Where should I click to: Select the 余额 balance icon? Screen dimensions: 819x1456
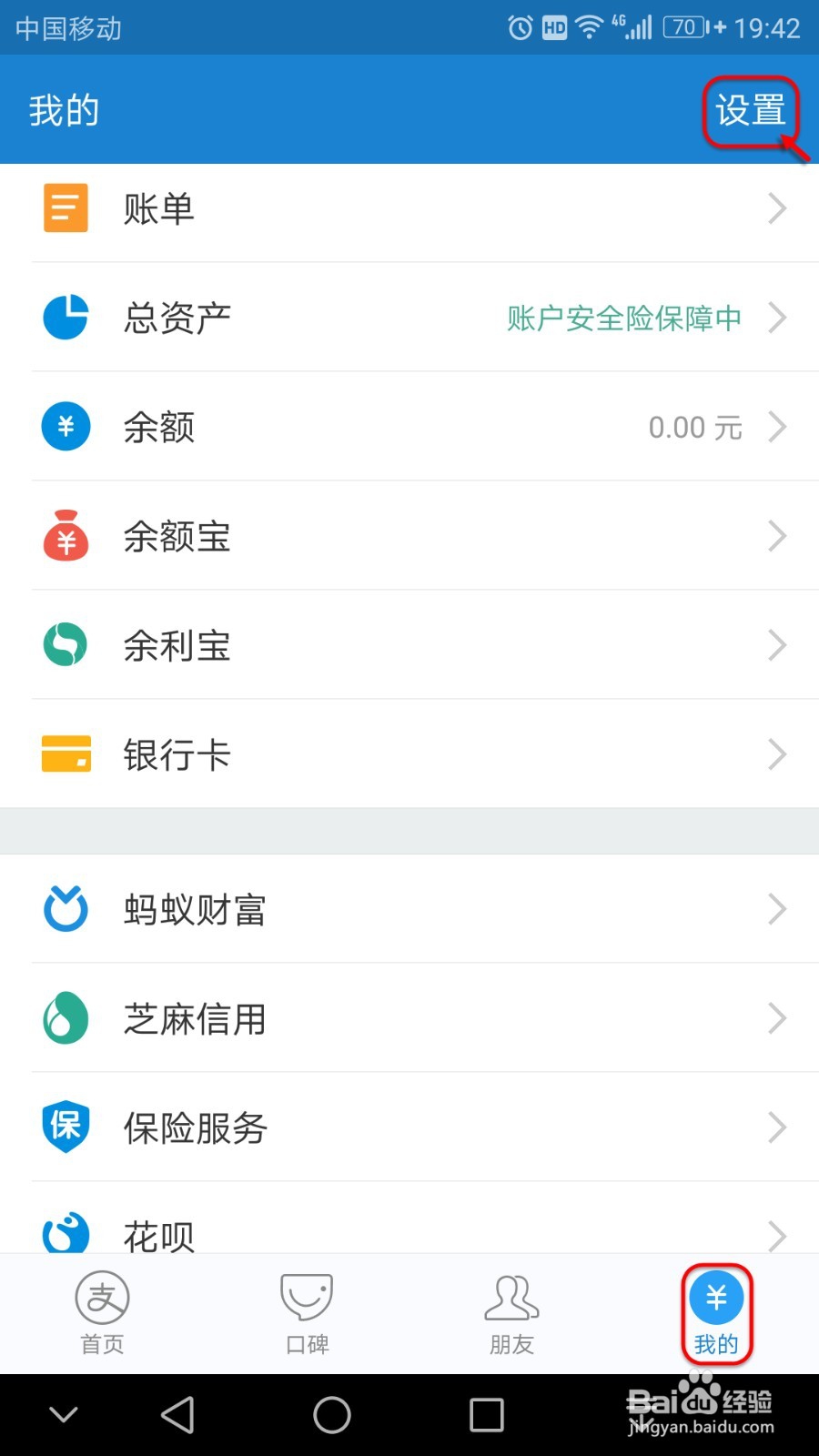click(65, 426)
